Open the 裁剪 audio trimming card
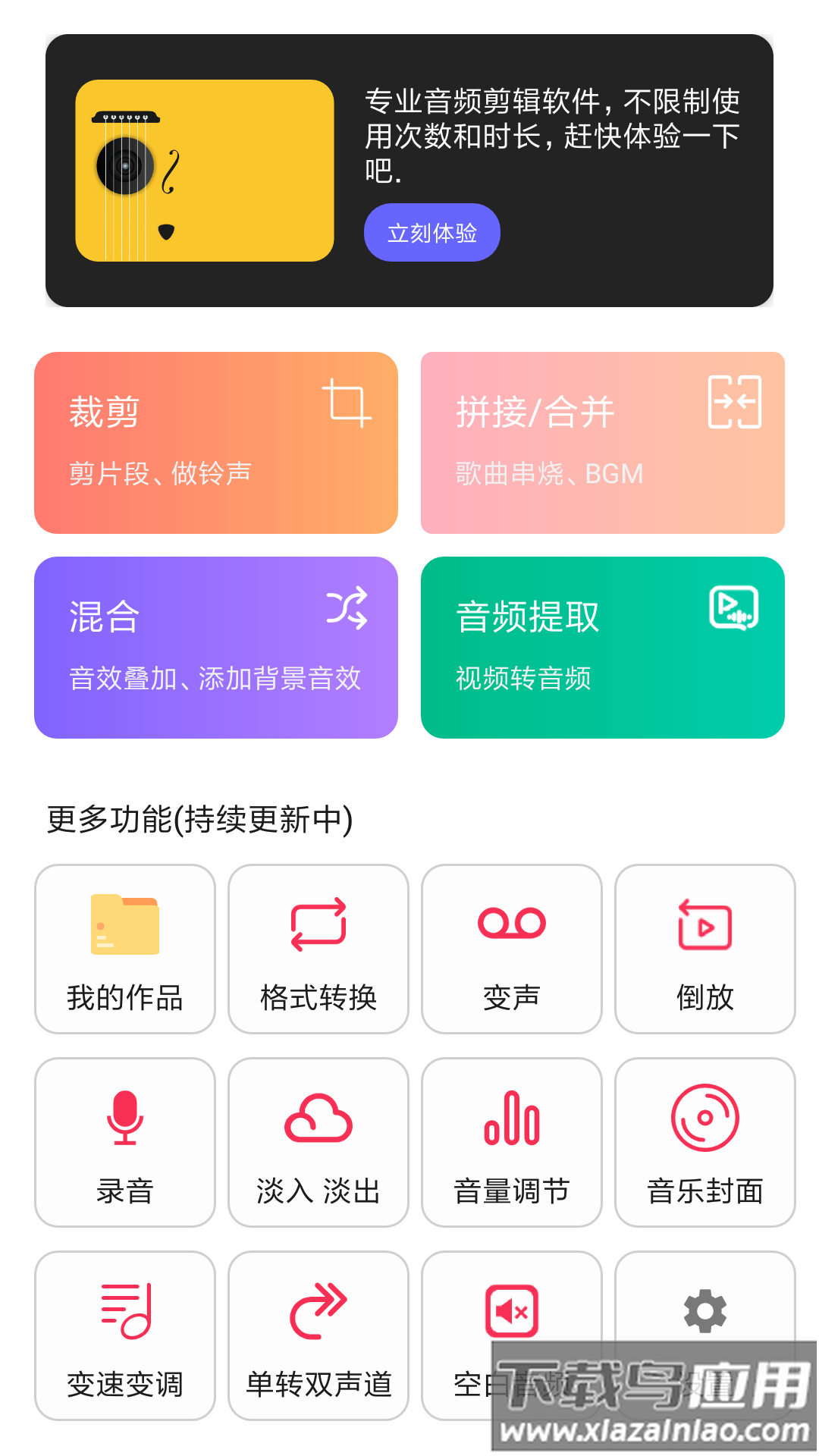 point(216,443)
